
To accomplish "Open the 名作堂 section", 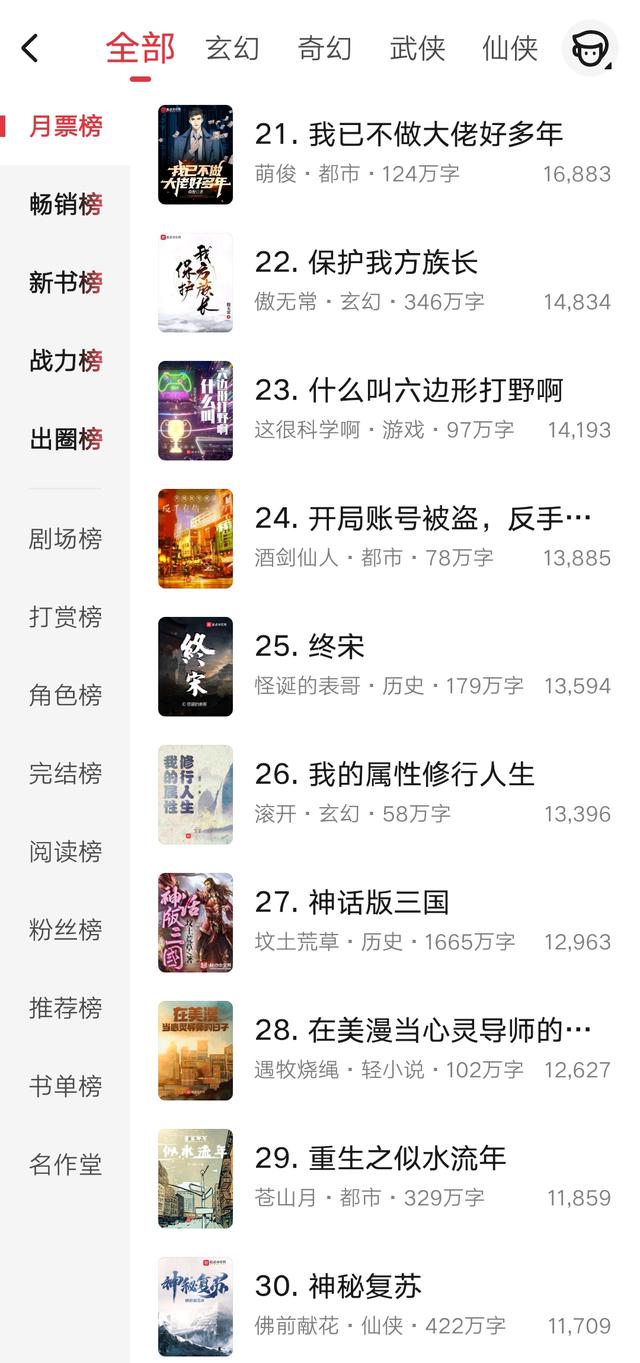I will (66, 1164).
